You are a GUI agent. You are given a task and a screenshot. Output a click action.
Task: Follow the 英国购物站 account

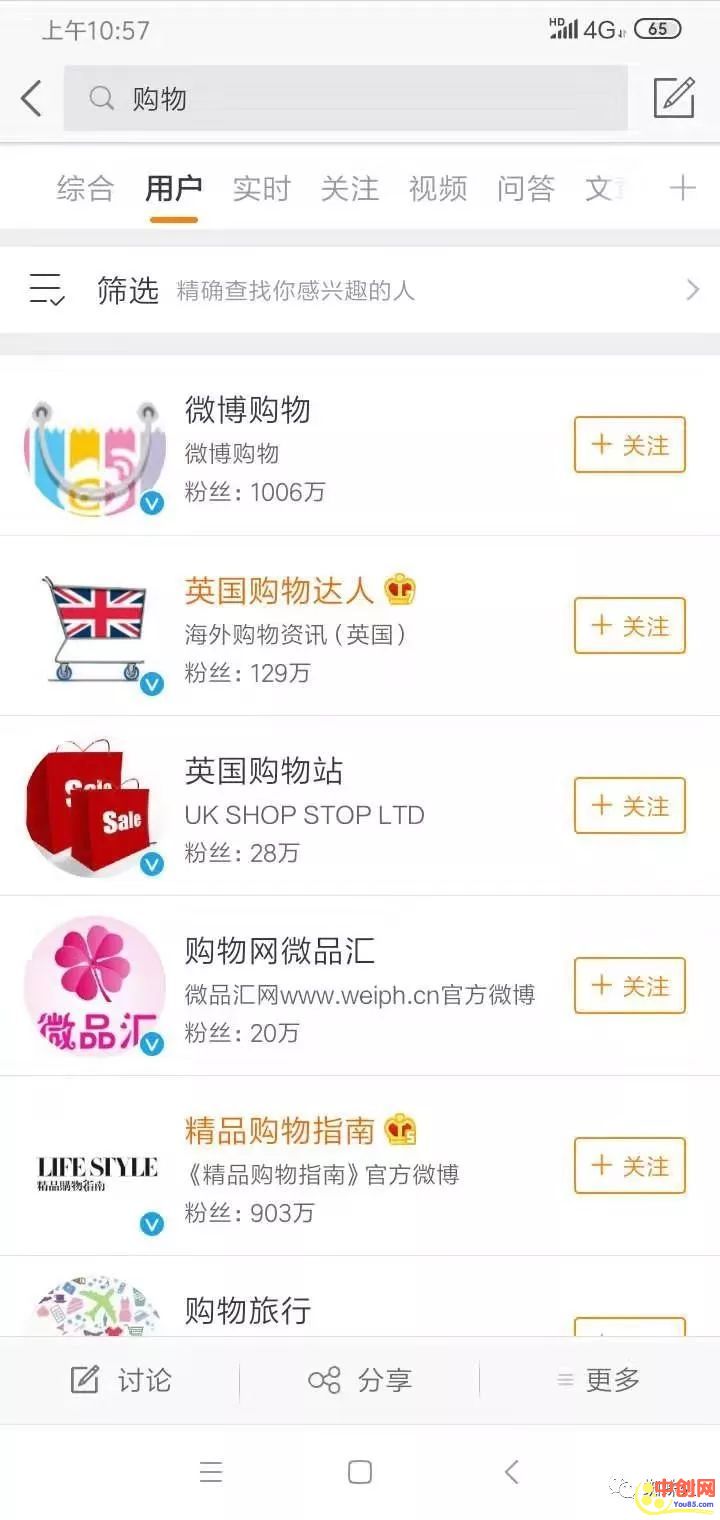(629, 806)
